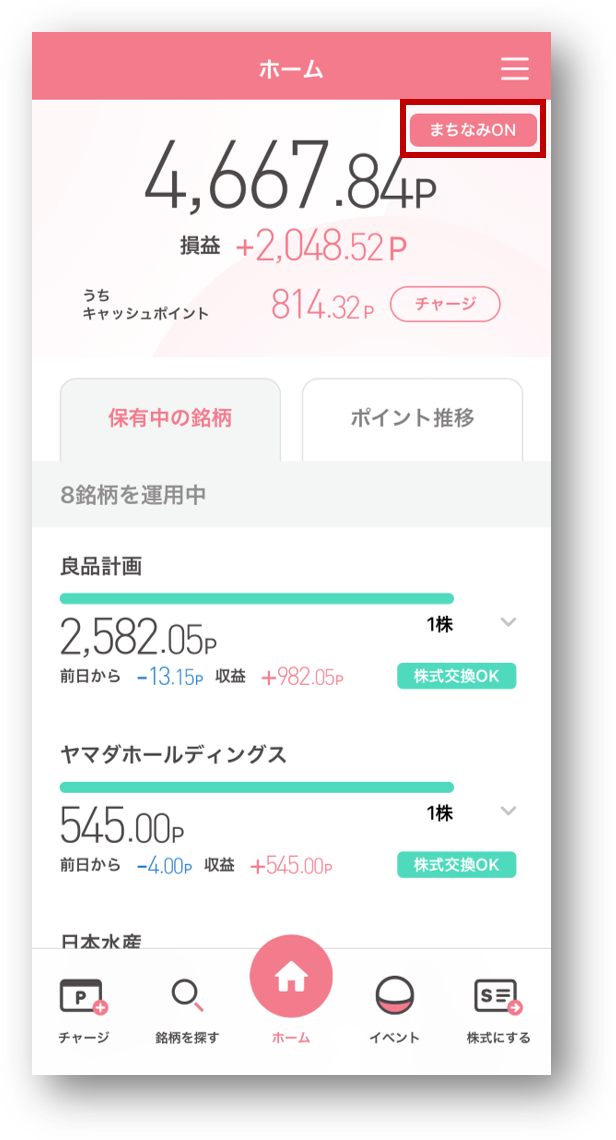Open the イベント tab
Screen dimensions: 616x1140
[x=395, y=1010]
